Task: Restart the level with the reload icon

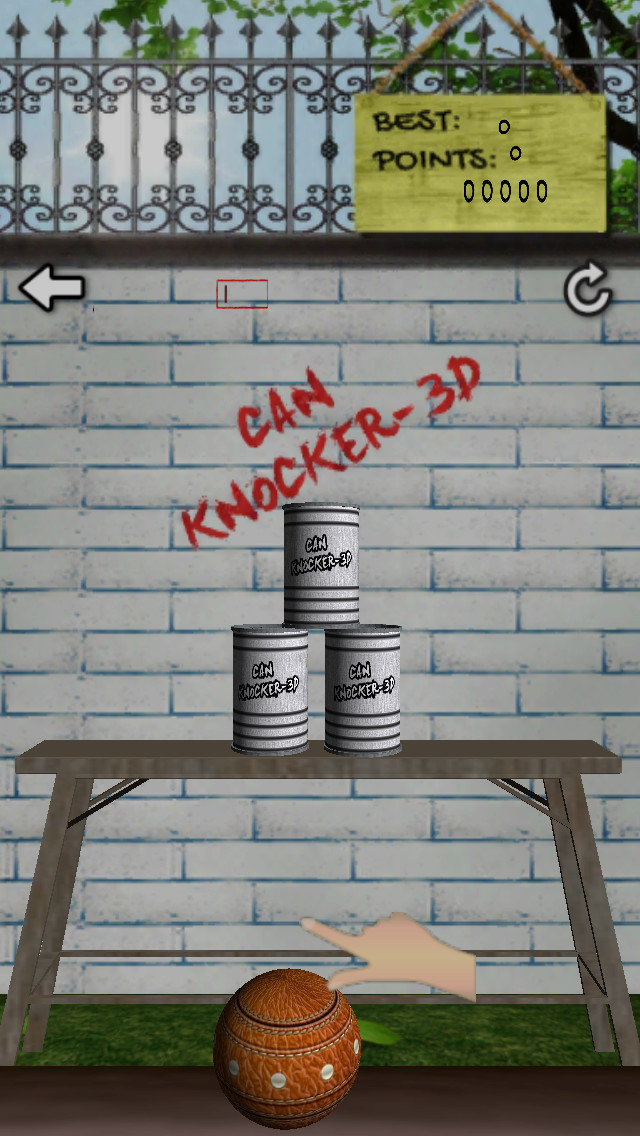Action: 589,288
